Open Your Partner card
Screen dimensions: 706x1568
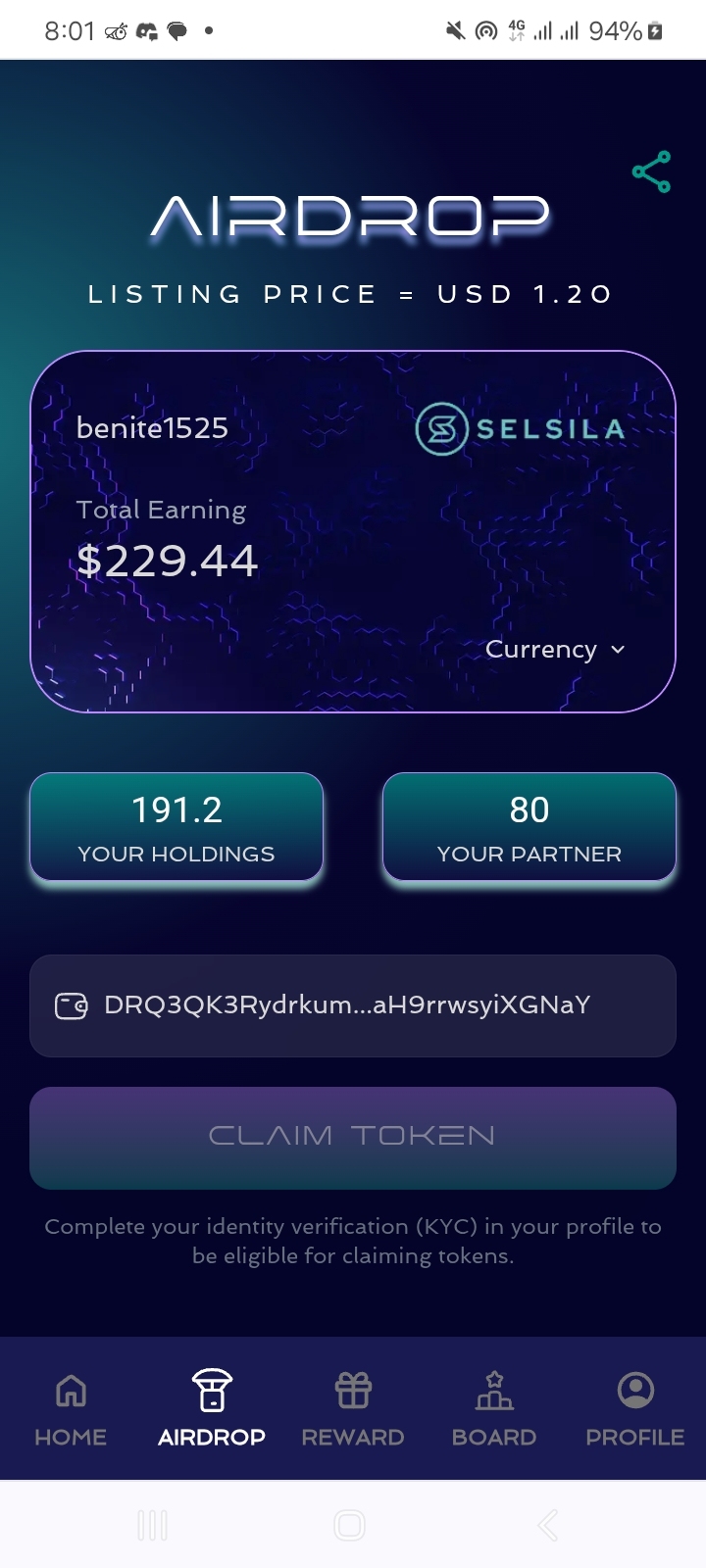tap(529, 827)
